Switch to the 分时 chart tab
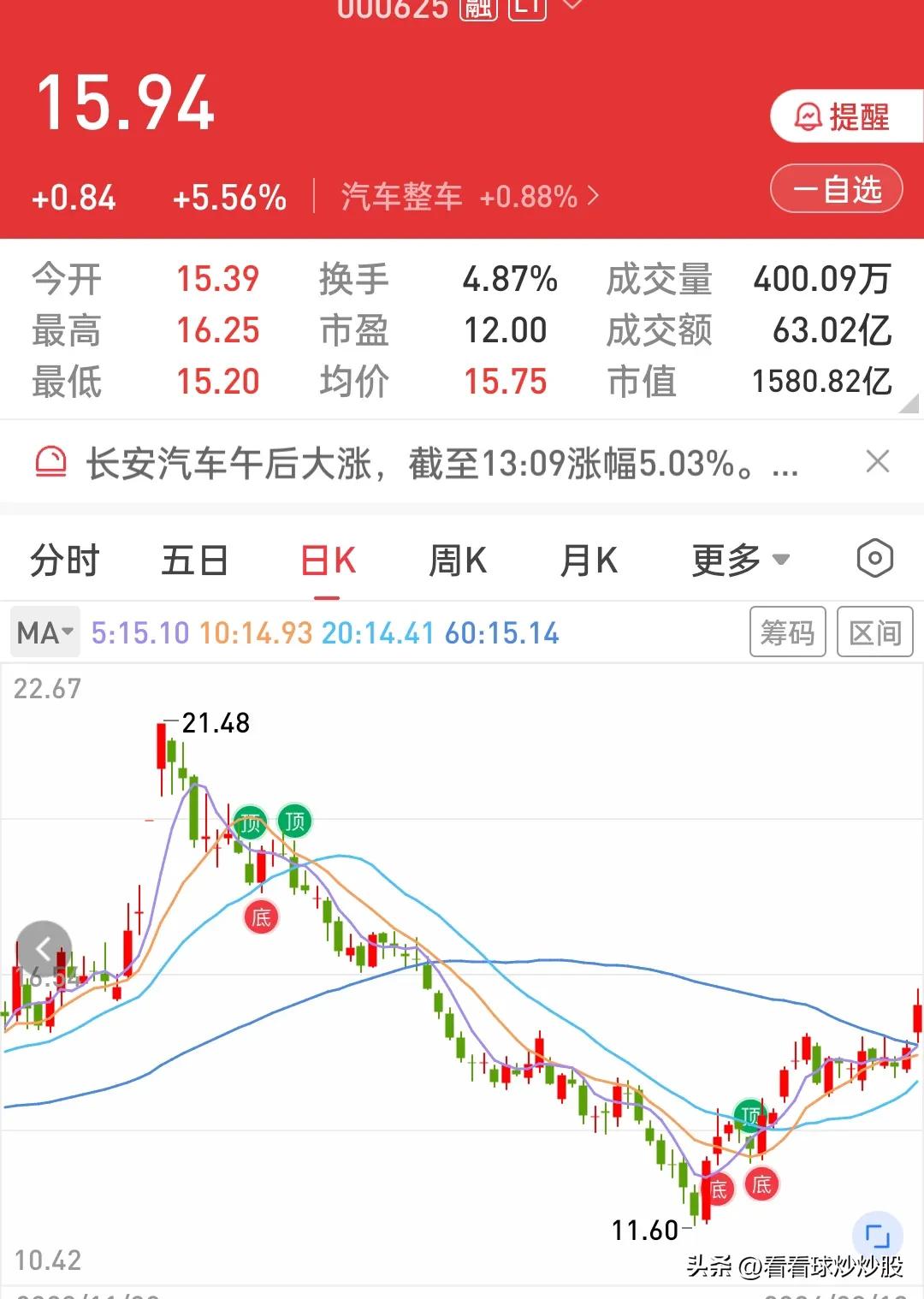Image resolution: width=924 pixels, height=1299 pixels. pyautogui.click(x=65, y=559)
